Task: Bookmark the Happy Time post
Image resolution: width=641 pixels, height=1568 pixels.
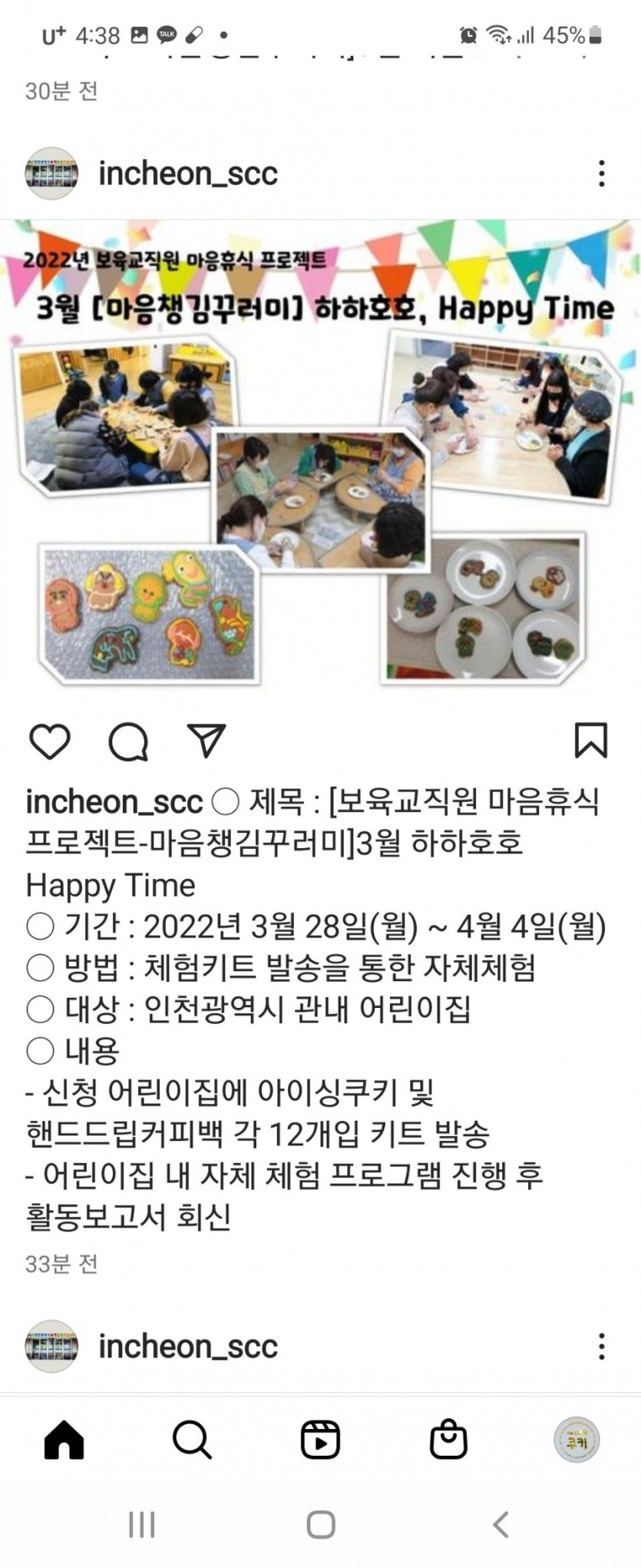Action: point(591,741)
